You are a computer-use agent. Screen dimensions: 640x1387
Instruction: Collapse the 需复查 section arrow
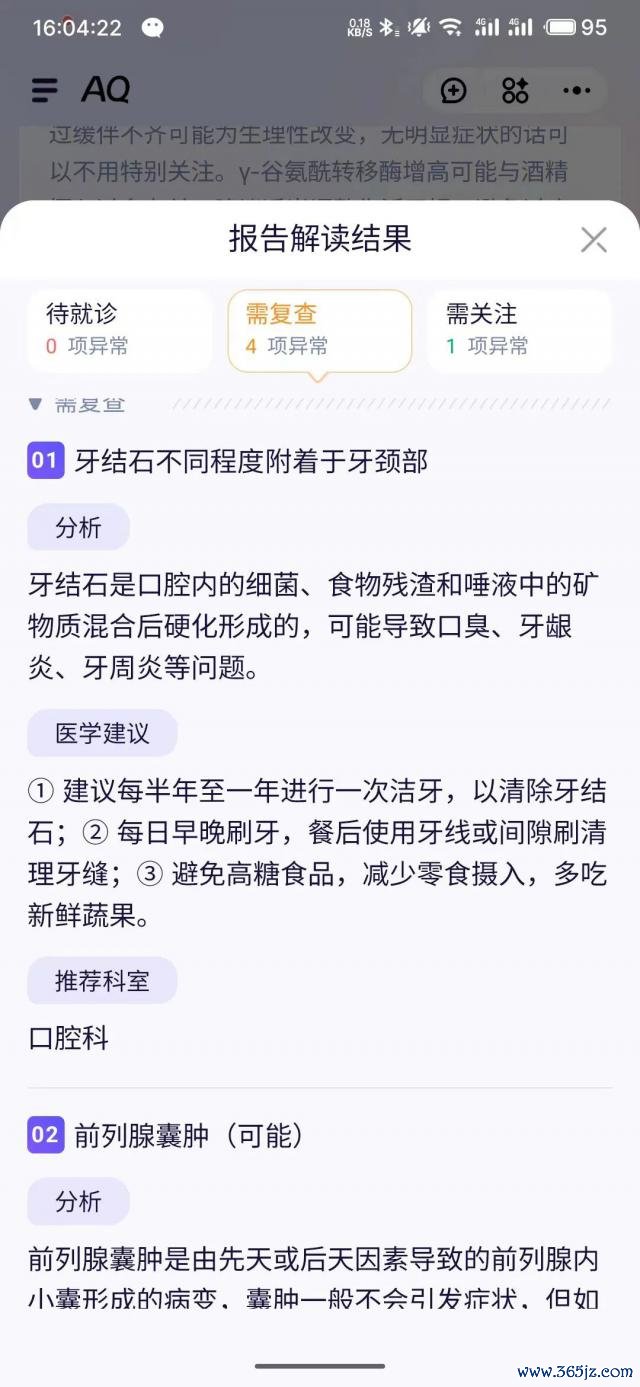[36, 404]
